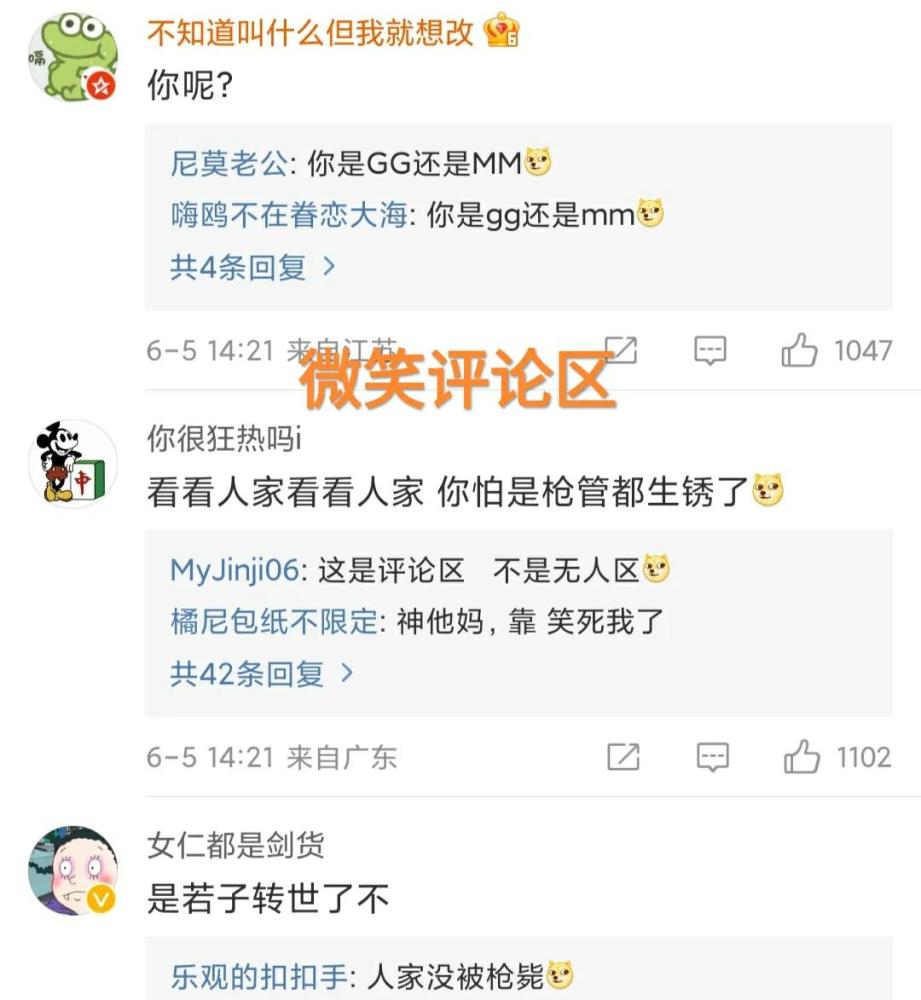Reply to the 你呢? comment

tap(710, 351)
